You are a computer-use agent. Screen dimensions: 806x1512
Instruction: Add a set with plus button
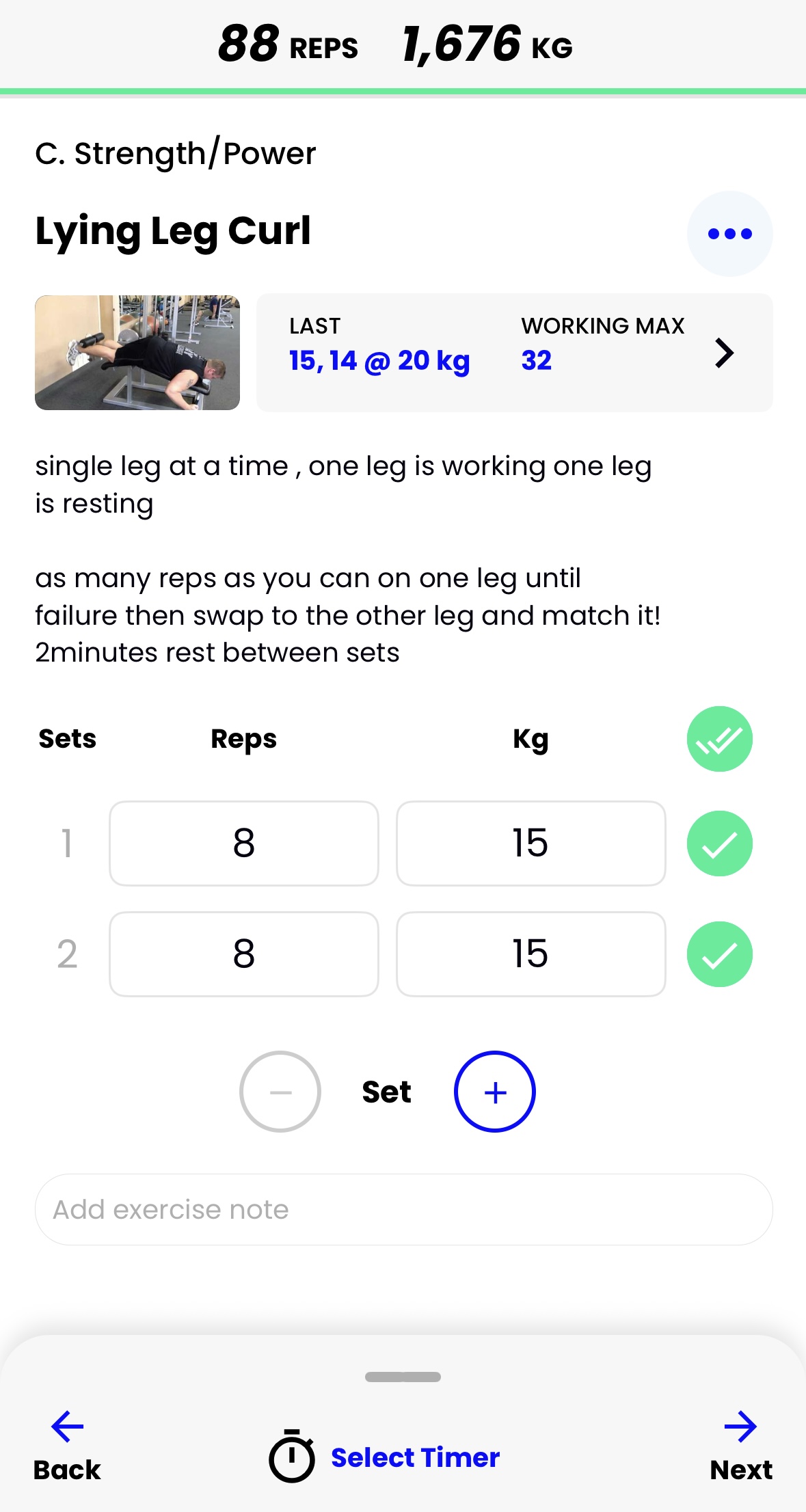494,1092
